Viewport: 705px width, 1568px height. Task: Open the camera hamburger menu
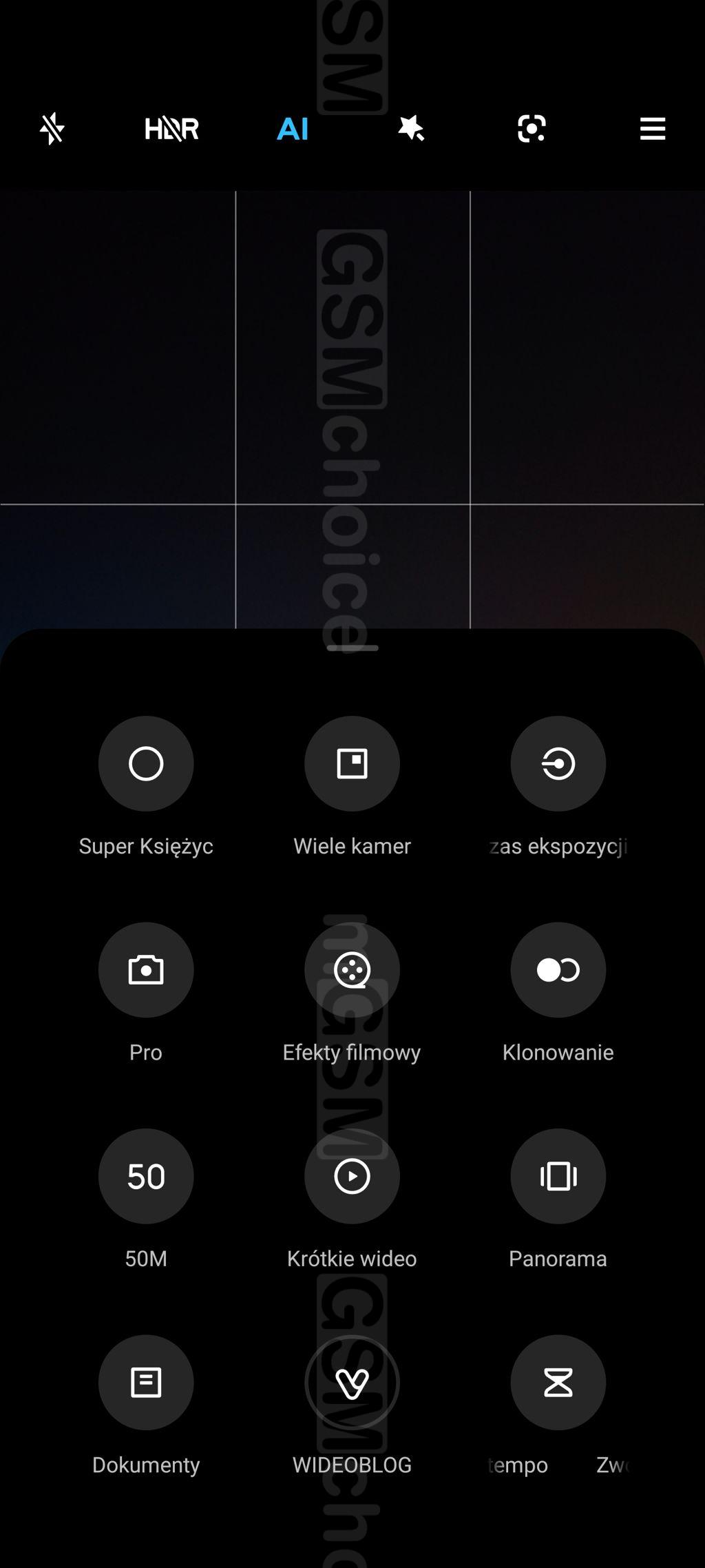653,129
